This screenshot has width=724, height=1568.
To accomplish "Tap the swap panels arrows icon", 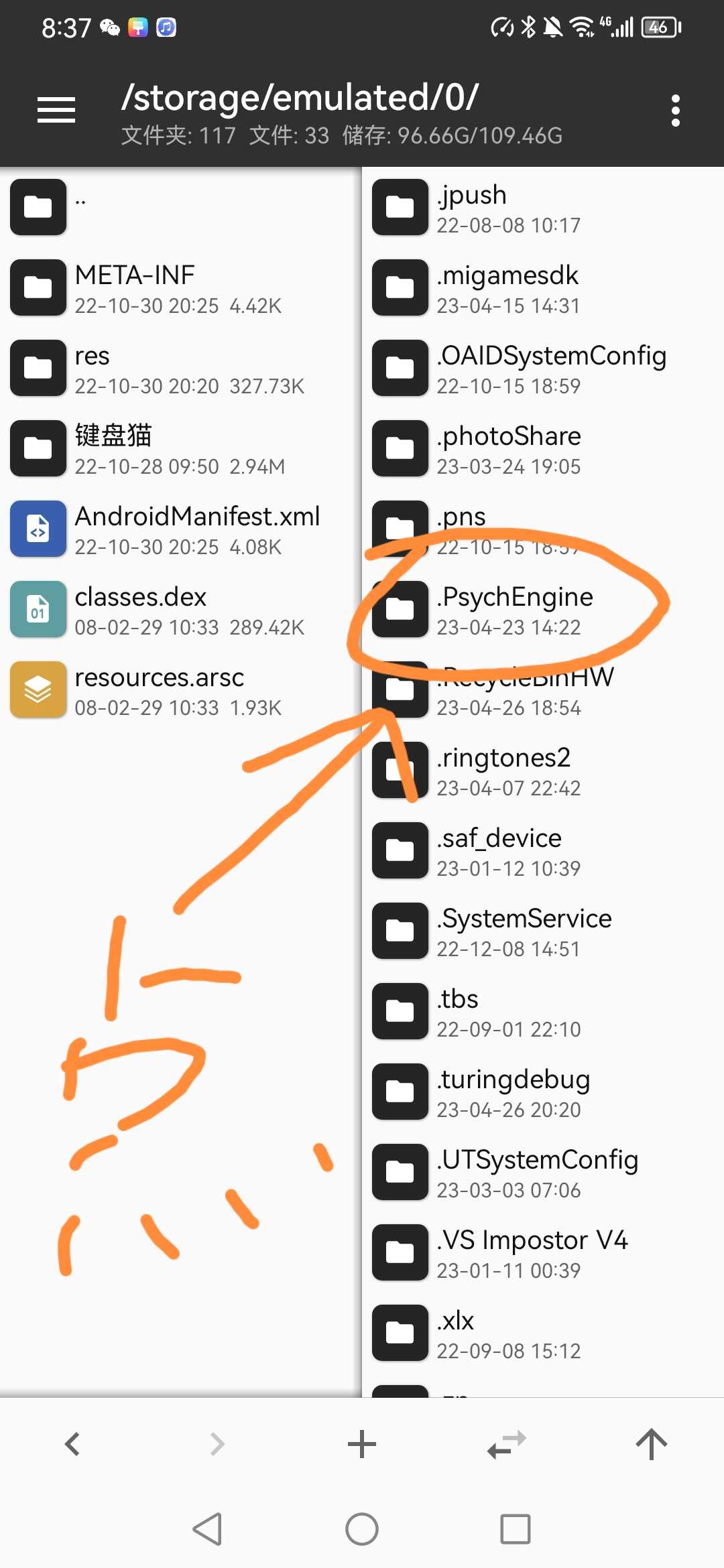I will 507,1444.
